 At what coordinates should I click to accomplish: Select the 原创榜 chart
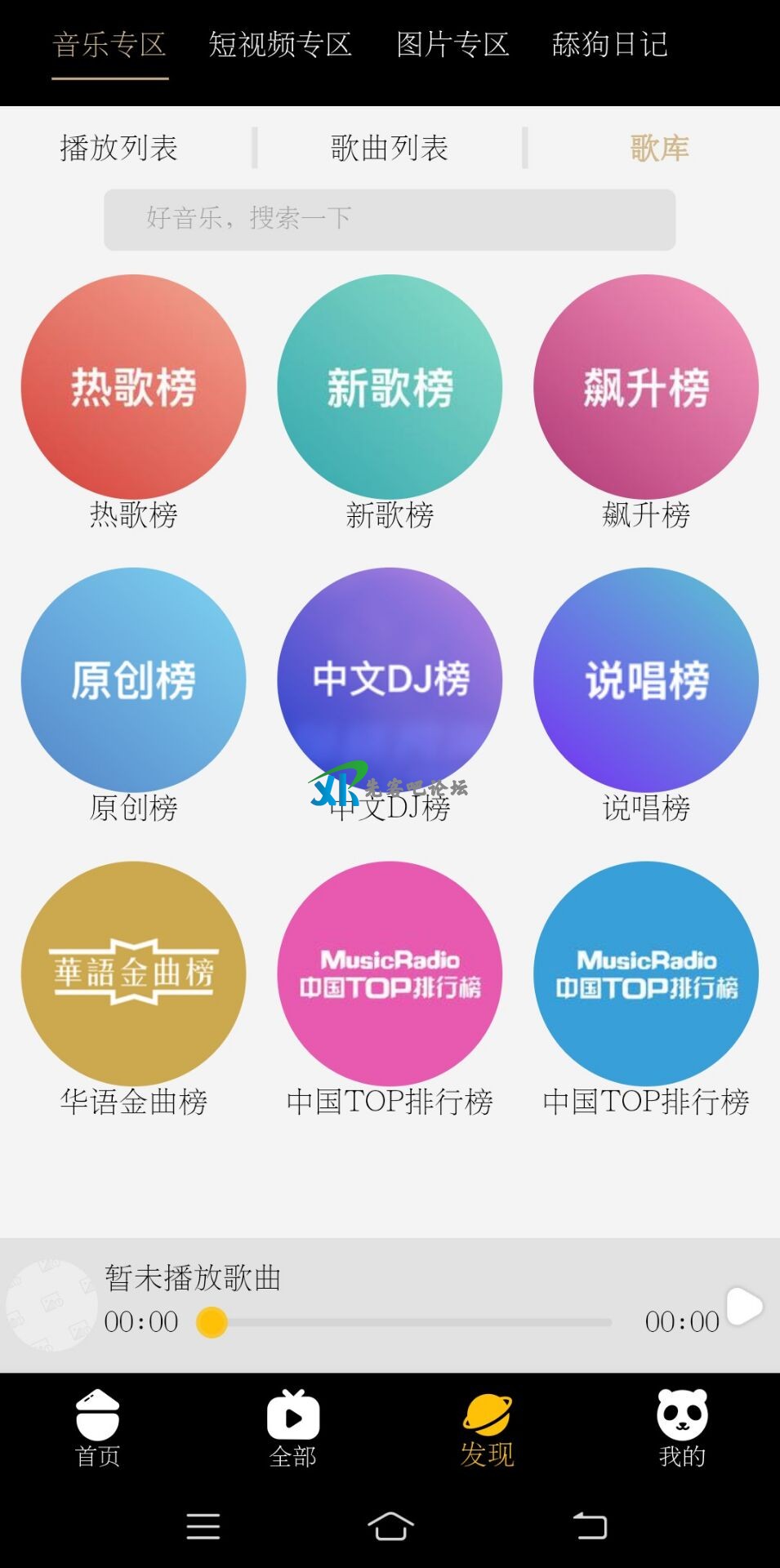tap(133, 679)
